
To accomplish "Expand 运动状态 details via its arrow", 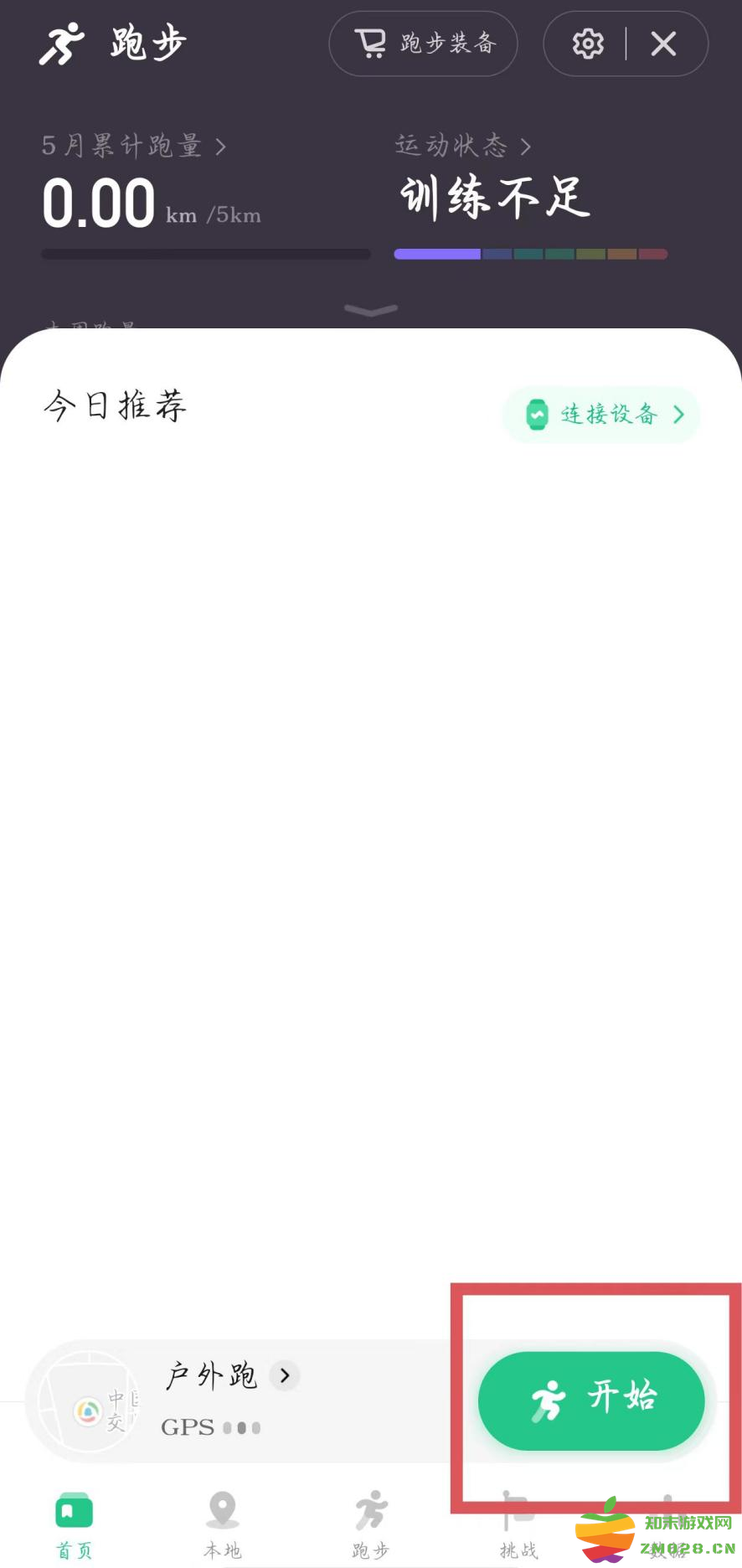I will tap(528, 145).
